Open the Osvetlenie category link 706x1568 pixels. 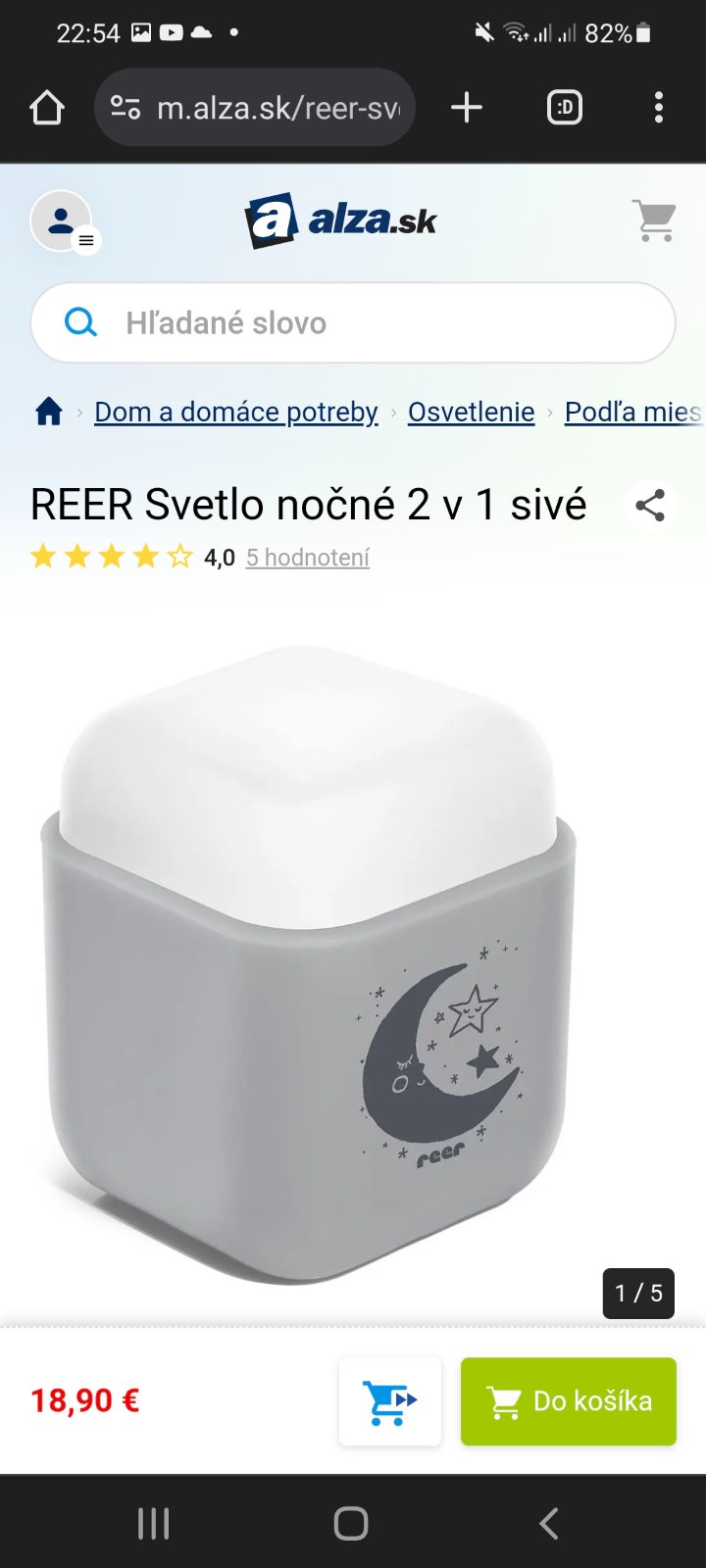point(471,413)
